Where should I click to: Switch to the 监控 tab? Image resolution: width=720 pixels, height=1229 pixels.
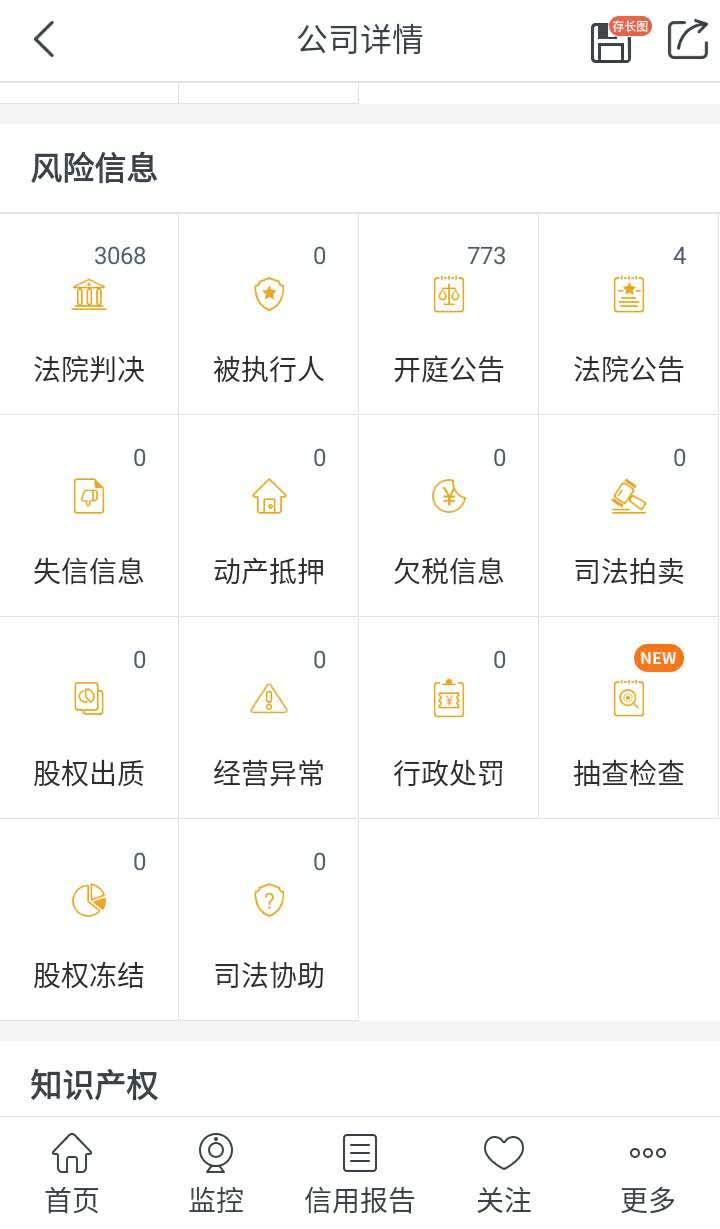[216, 1173]
